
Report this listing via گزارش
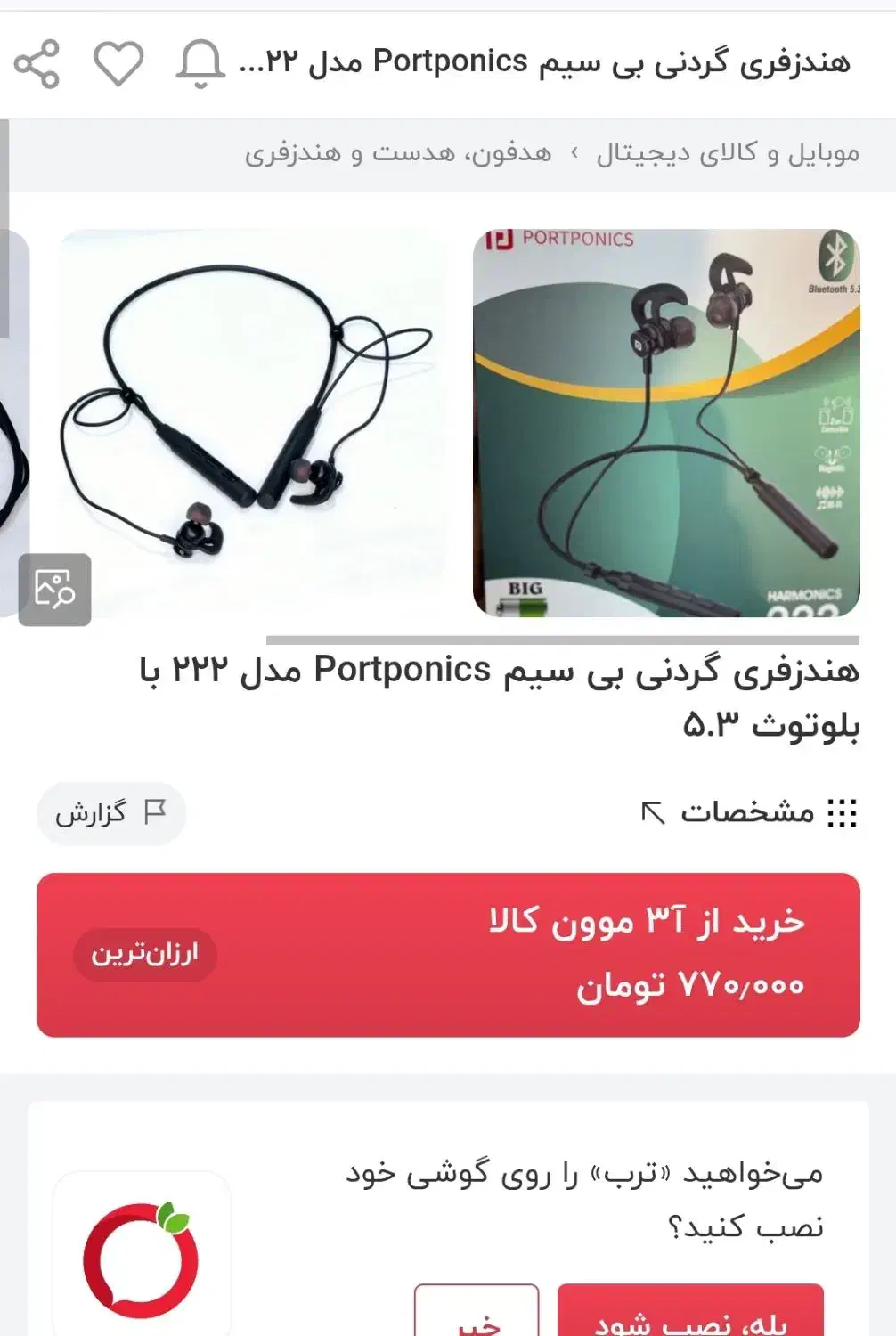111,813
